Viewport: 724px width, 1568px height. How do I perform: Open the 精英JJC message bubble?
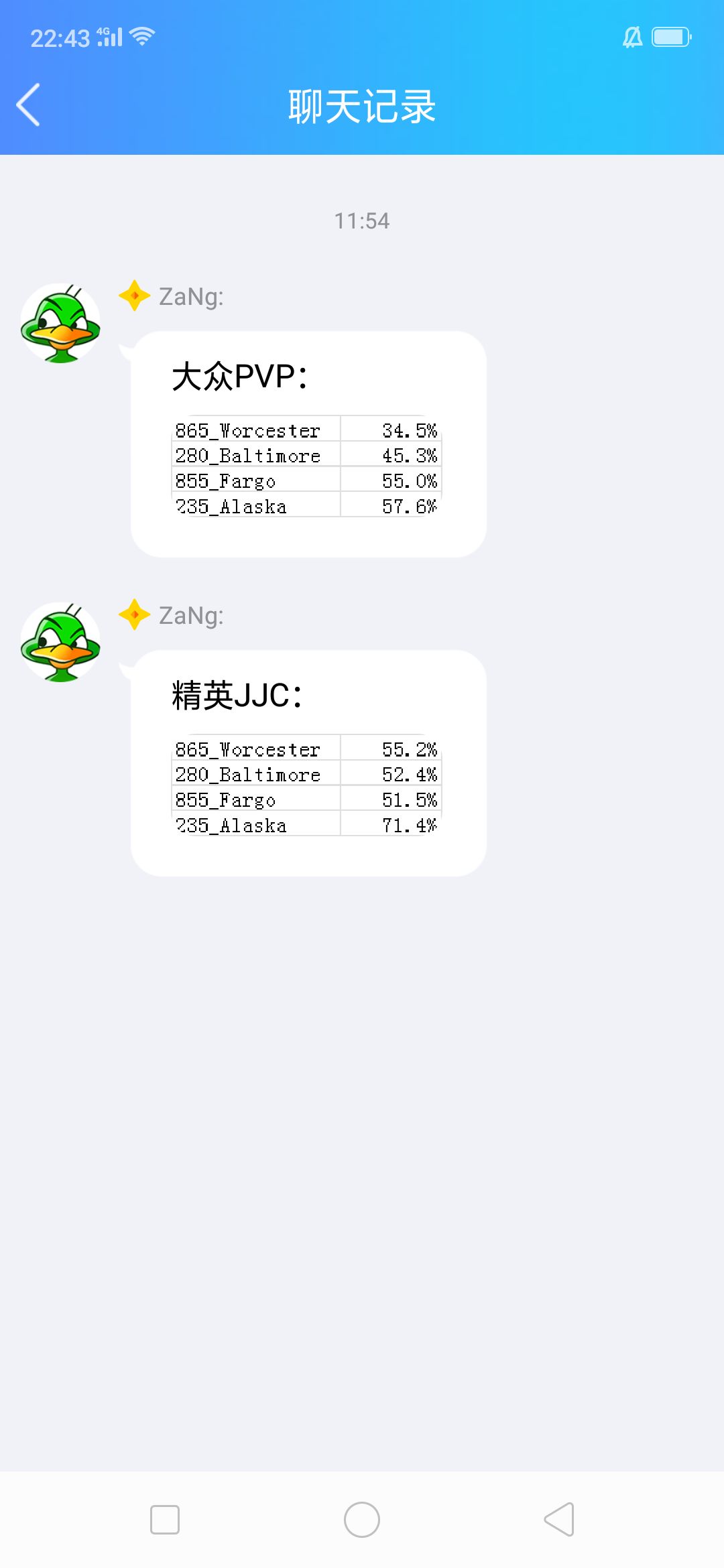308,764
